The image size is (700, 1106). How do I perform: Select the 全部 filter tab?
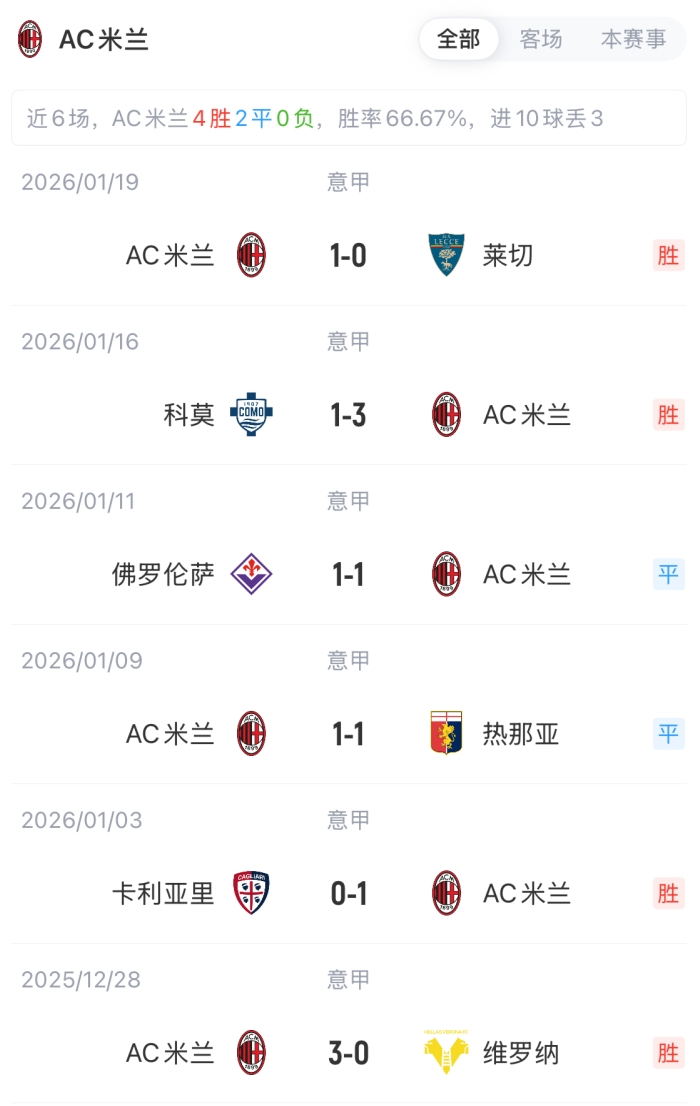pyautogui.click(x=459, y=40)
